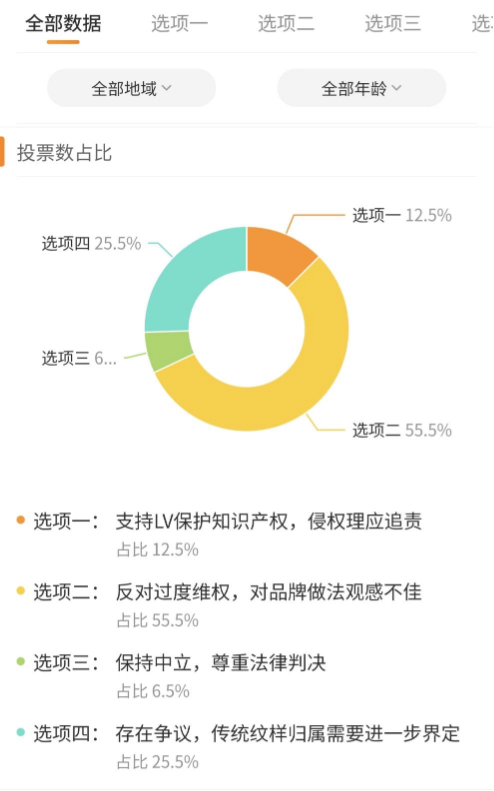The height and width of the screenshot is (791, 494).
Task: Open the 选项二 tab
Action: [286, 24]
